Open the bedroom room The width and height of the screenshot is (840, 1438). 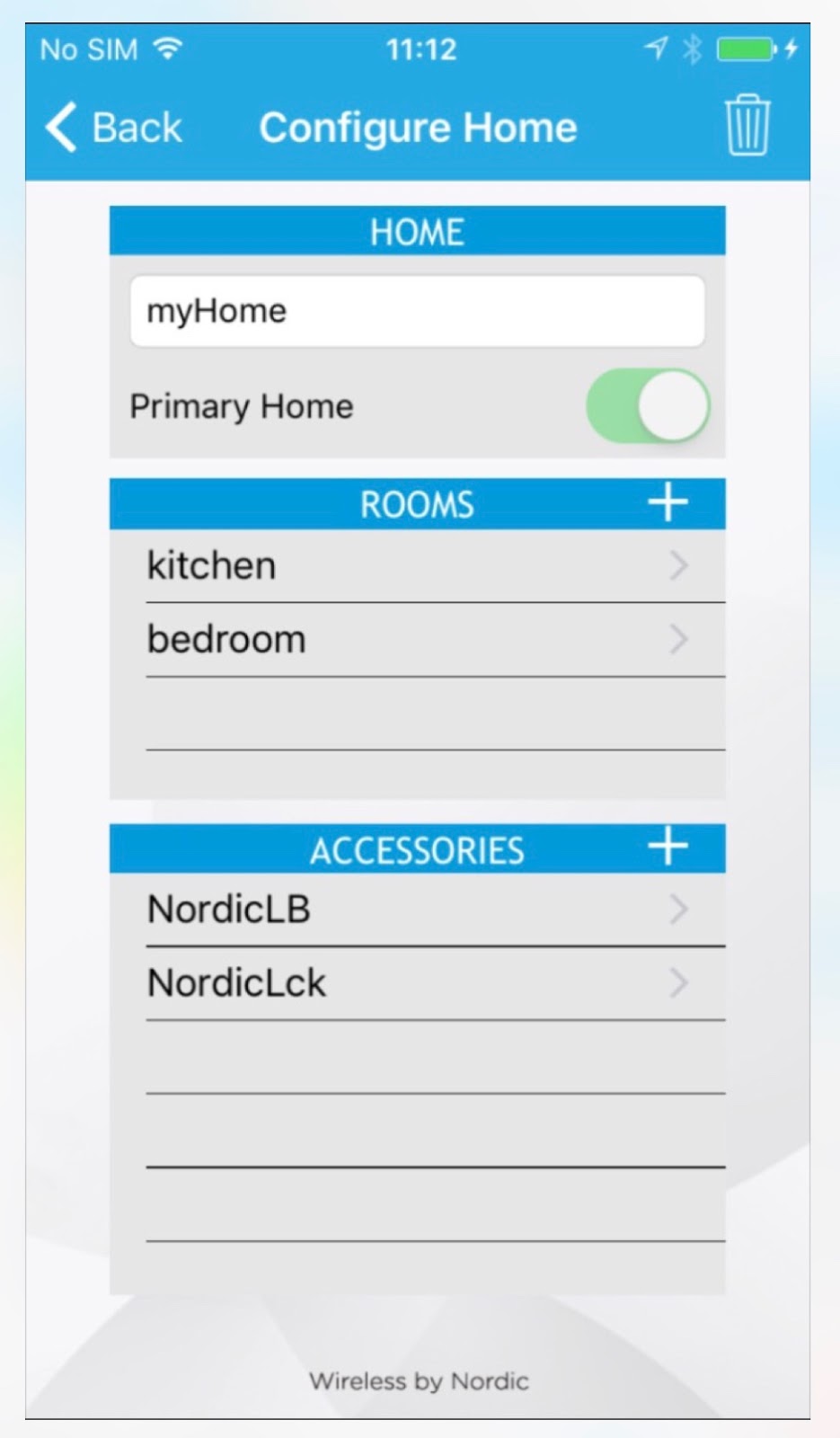pyautogui.click(x=417, y=640)
